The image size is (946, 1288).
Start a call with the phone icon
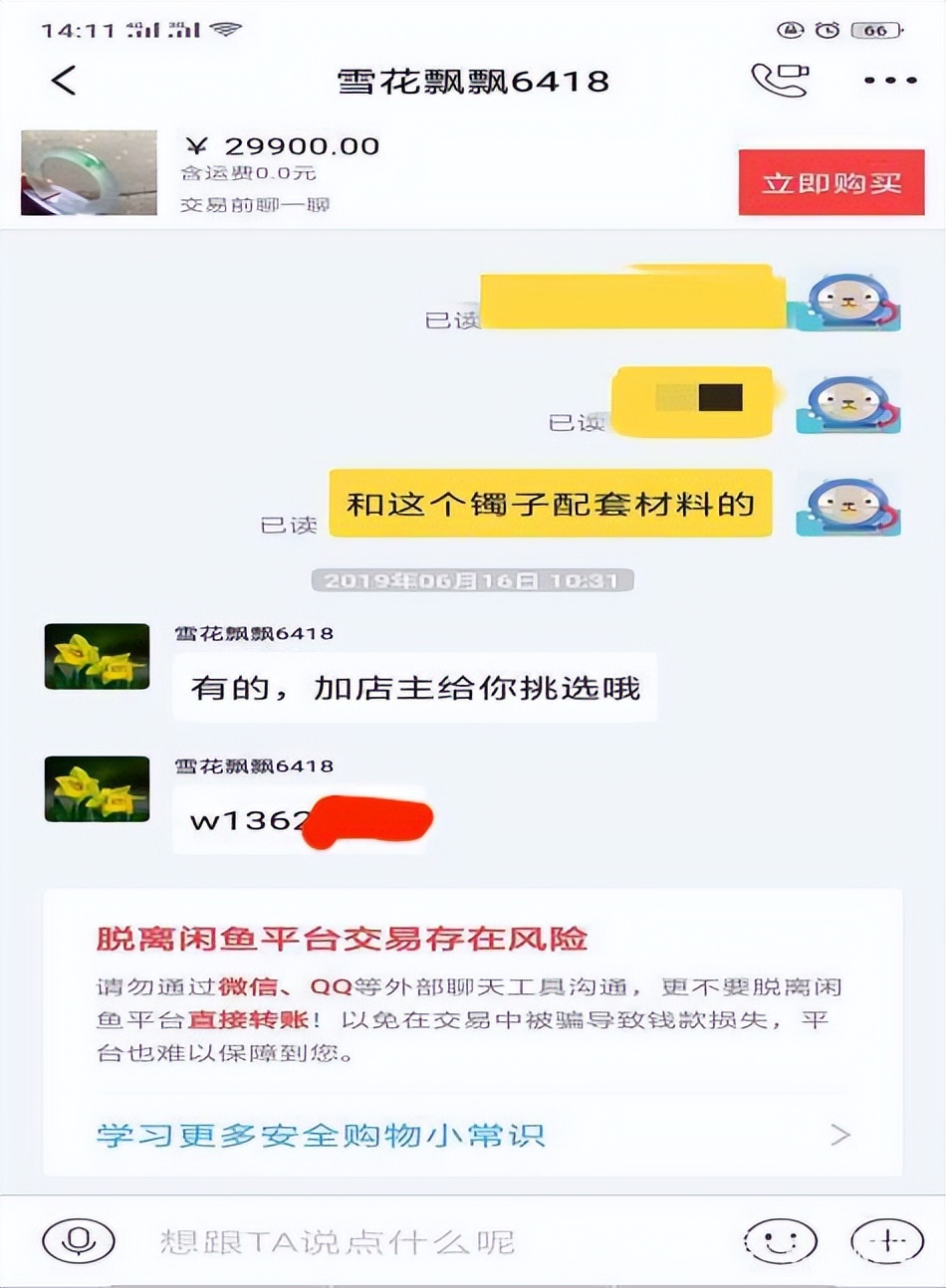click(x=782, y=80)
